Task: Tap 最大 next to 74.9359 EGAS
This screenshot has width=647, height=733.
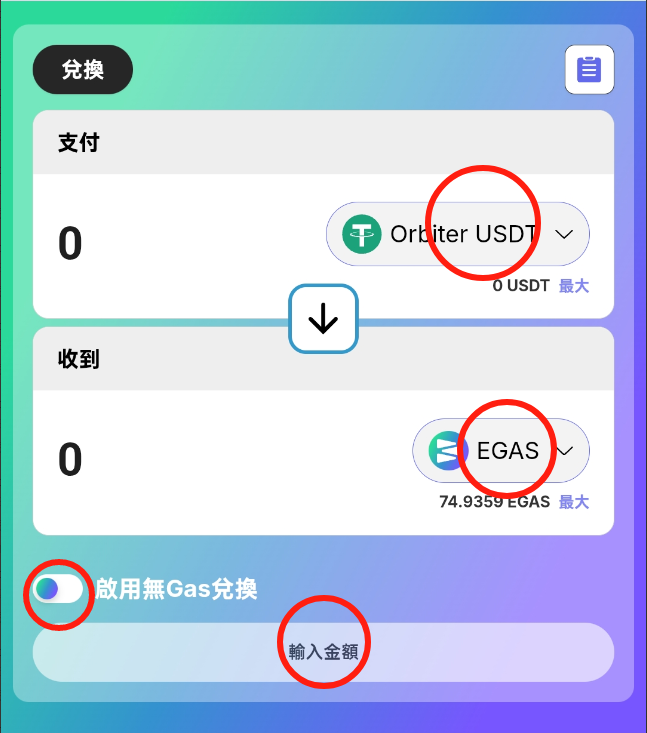Action: [x=574, y=502]
